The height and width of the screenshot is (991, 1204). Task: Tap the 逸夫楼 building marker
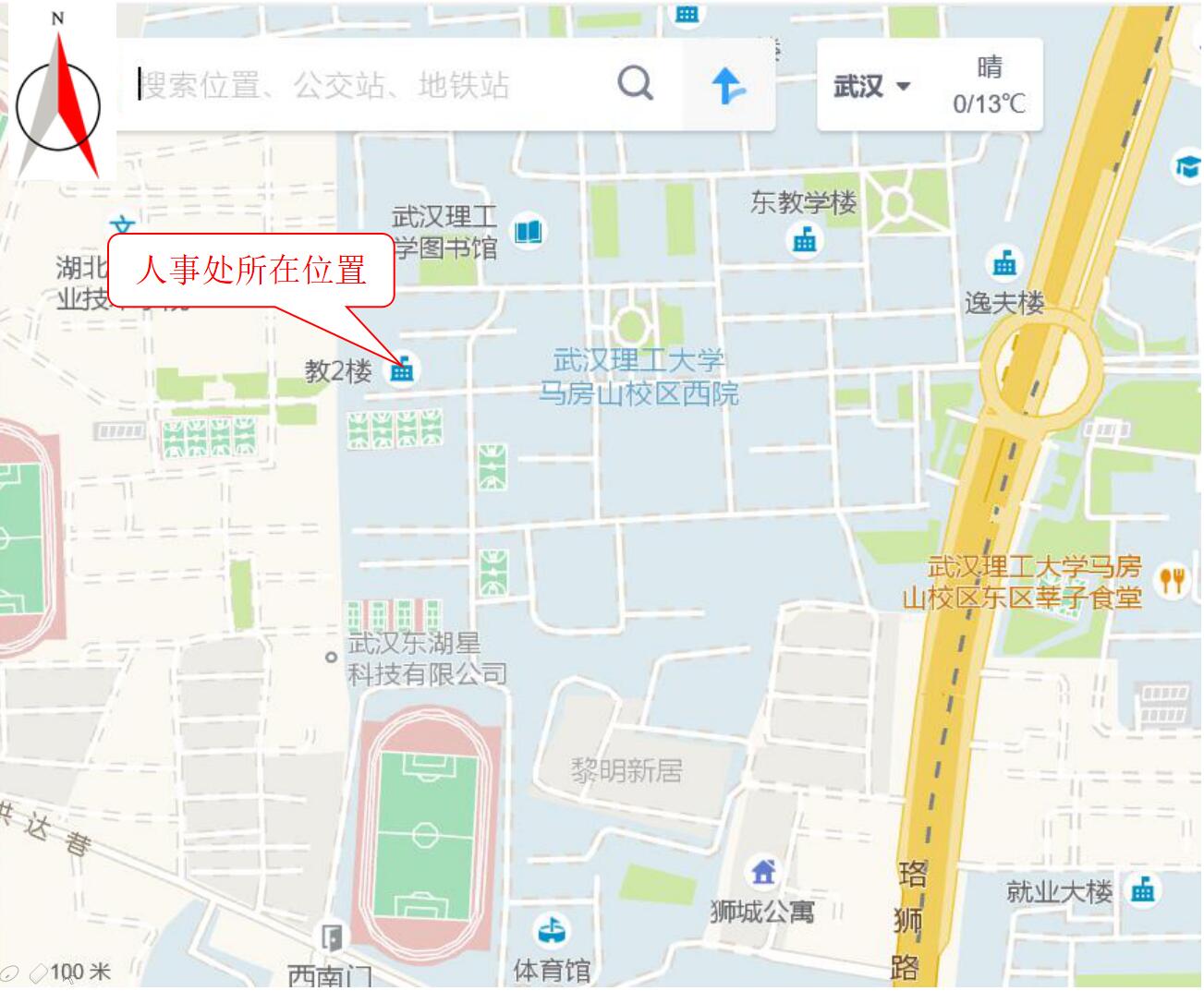1004,264
